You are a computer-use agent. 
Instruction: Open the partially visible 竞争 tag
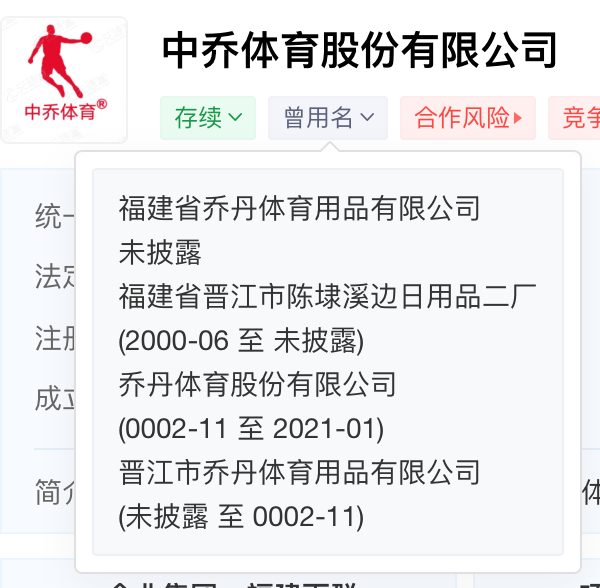[576, 118]
